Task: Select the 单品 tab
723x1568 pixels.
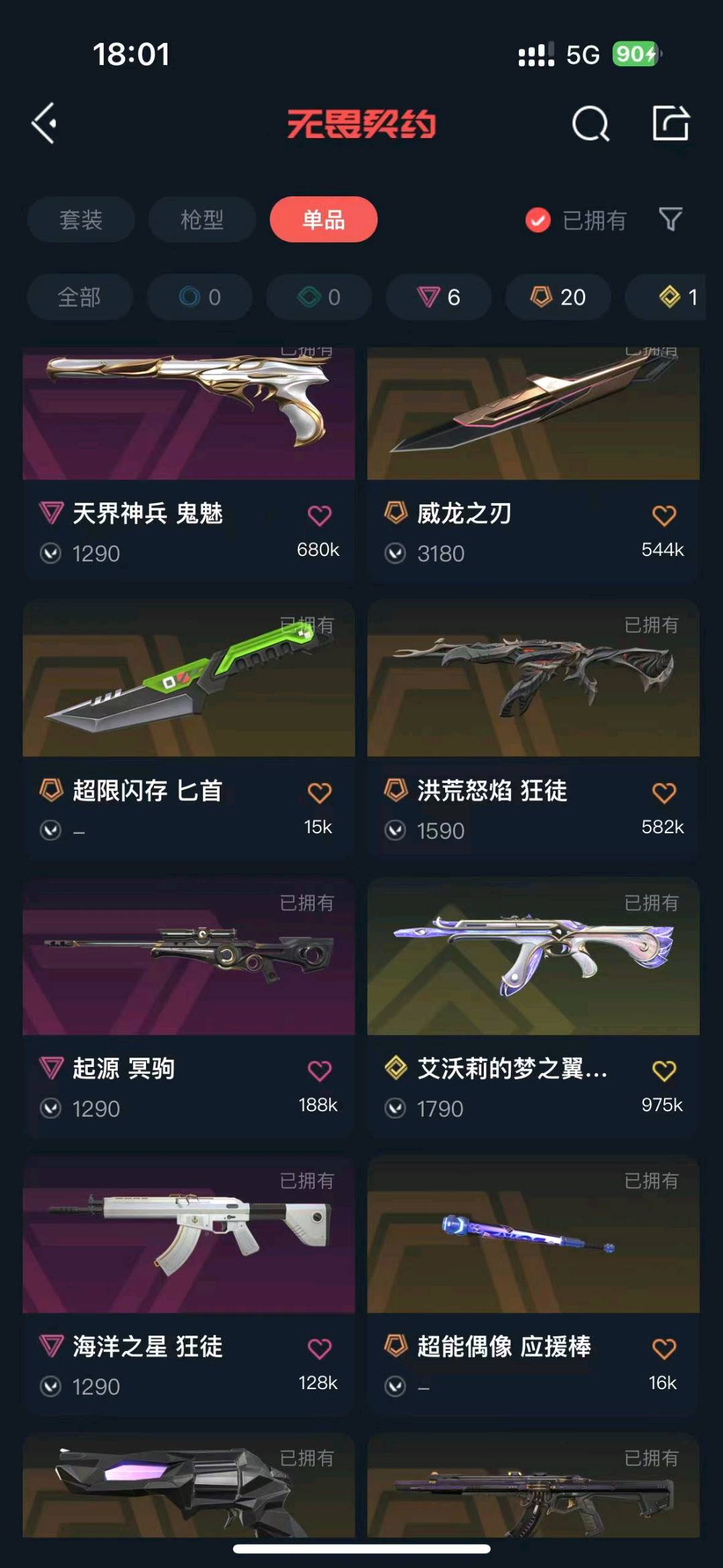Action: (x=323, y=220)
